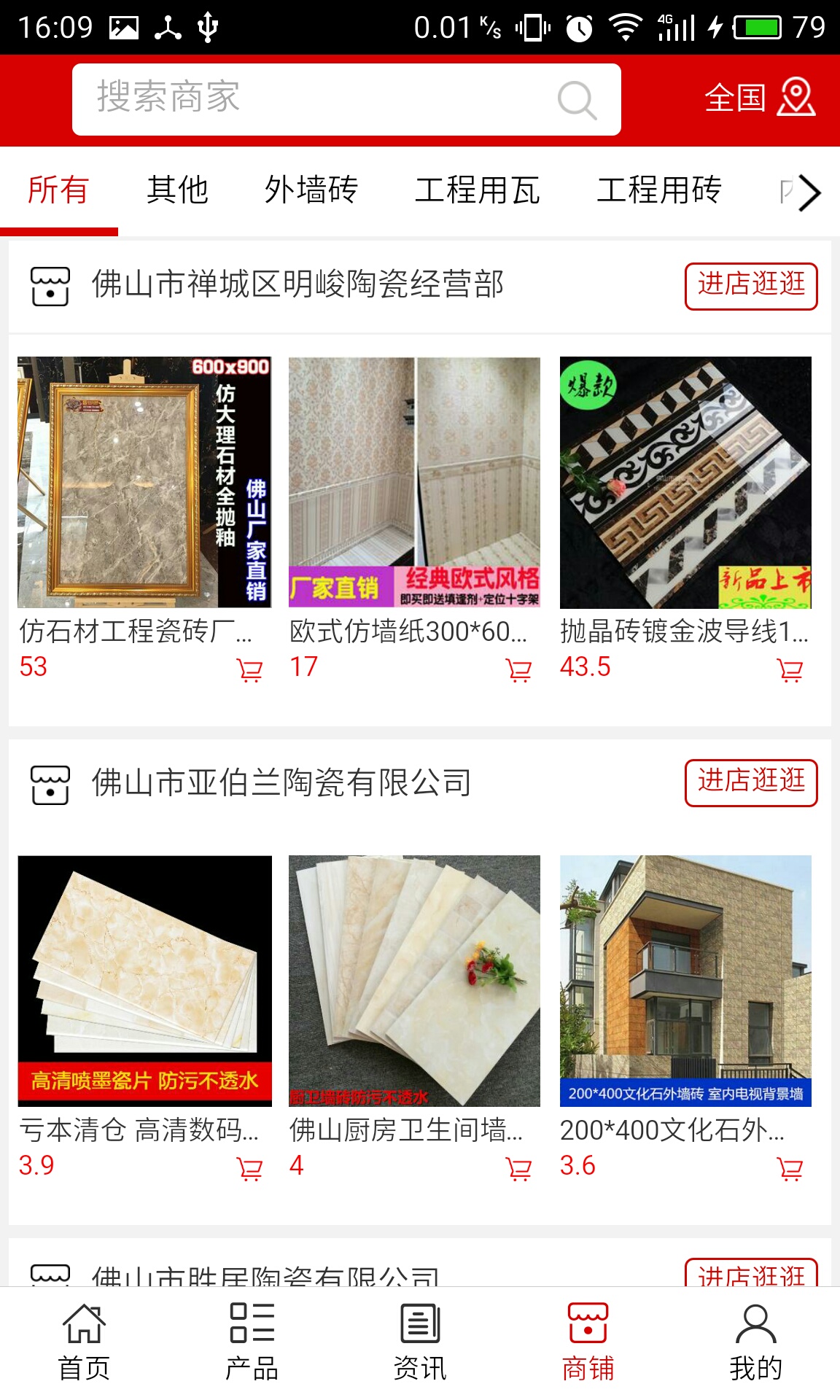The height and width of the screenshot is (1400, 840).
Task: Tap cart icon for 佛山厨房卫生间墙 item
Action: point(518,1167)
